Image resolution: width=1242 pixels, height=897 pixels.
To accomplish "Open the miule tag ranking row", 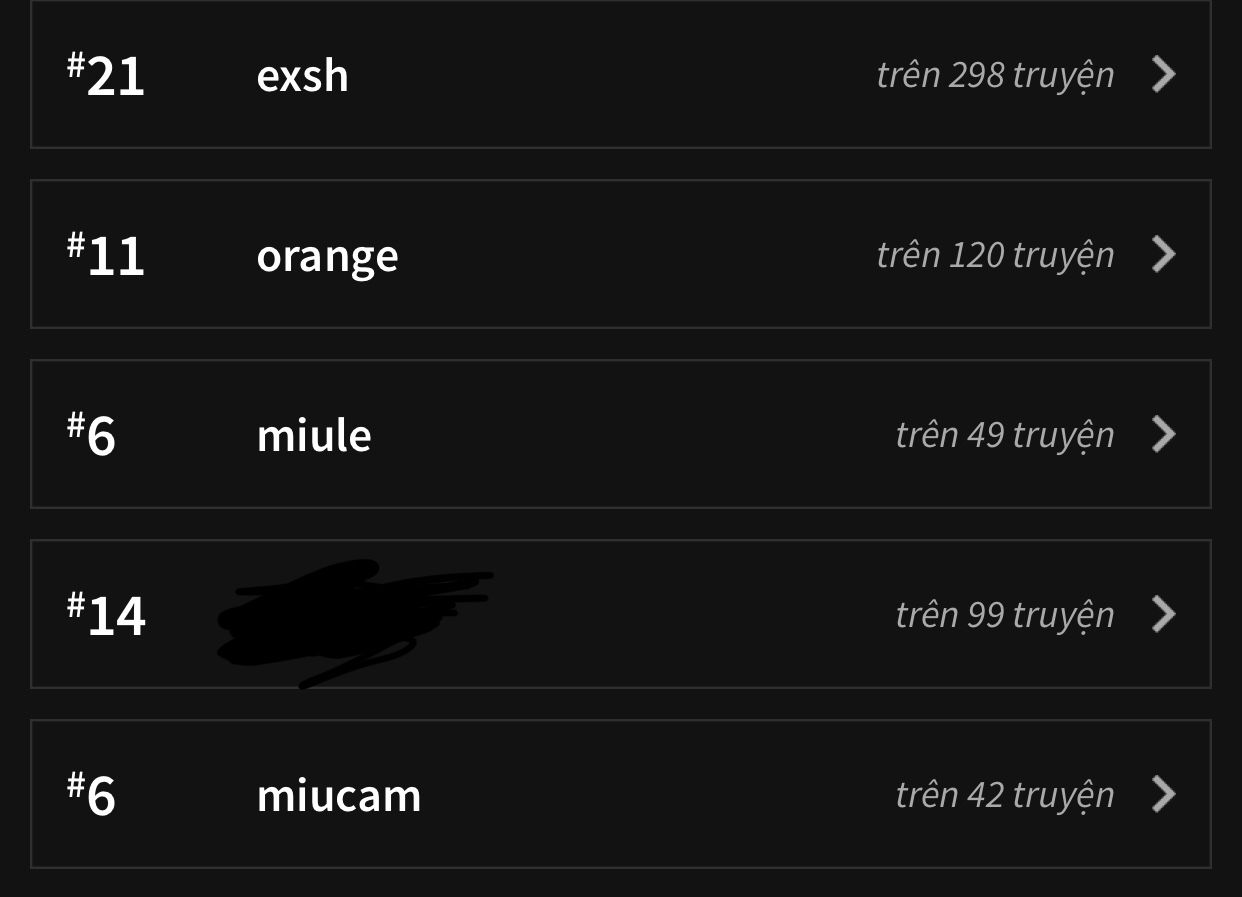I will point(620,435).
